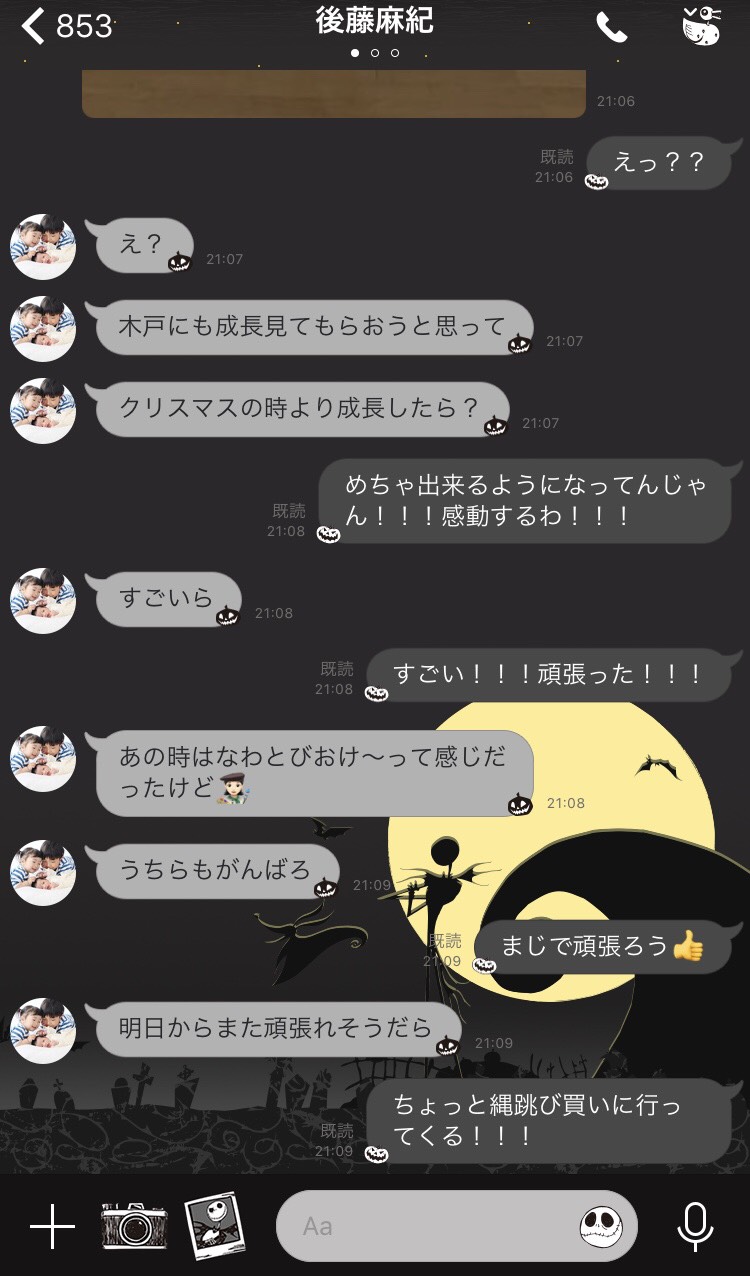Open the chat menu at top right

(702, 26)
